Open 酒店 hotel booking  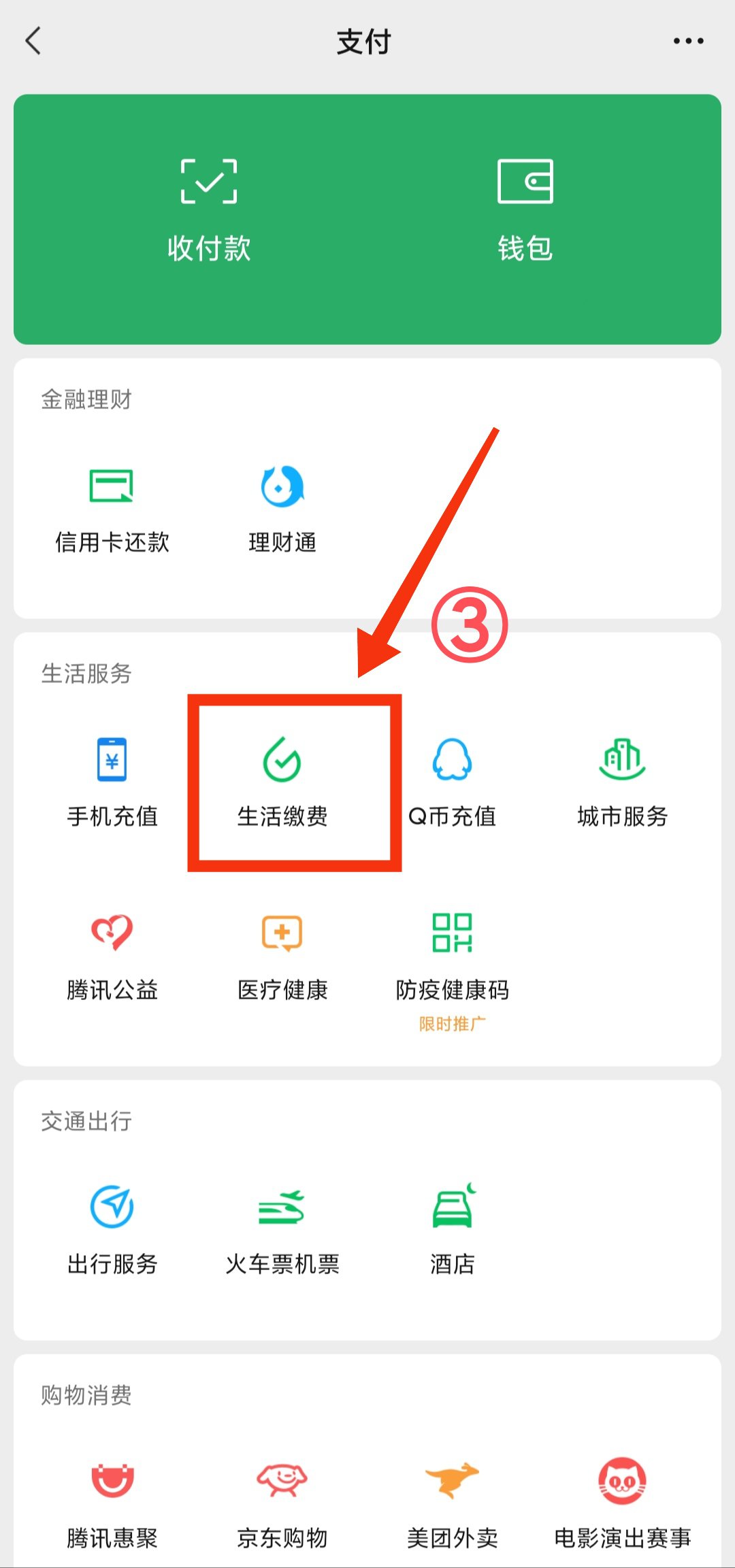(x=452, y=1230)
